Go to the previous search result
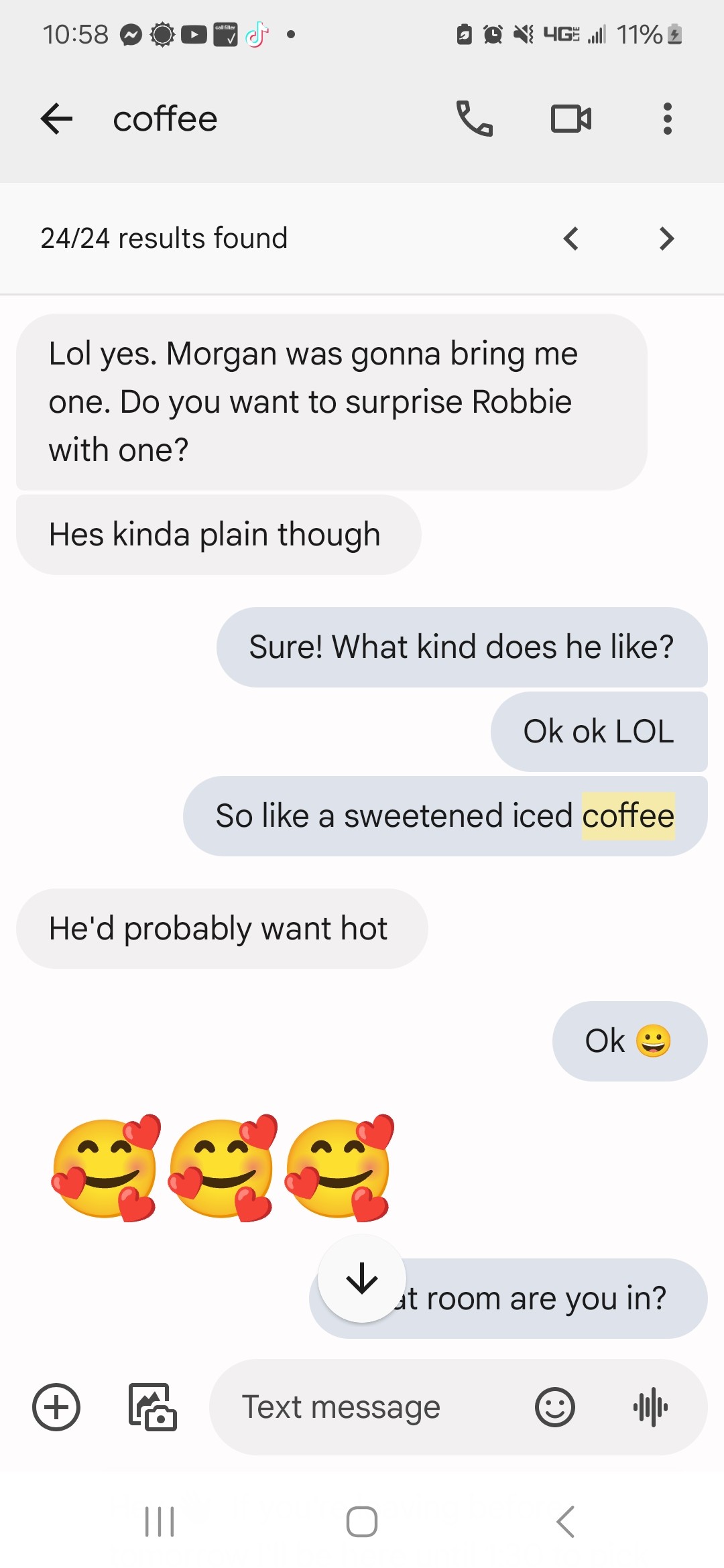The image size is (724, 1568). pos(570,239)
